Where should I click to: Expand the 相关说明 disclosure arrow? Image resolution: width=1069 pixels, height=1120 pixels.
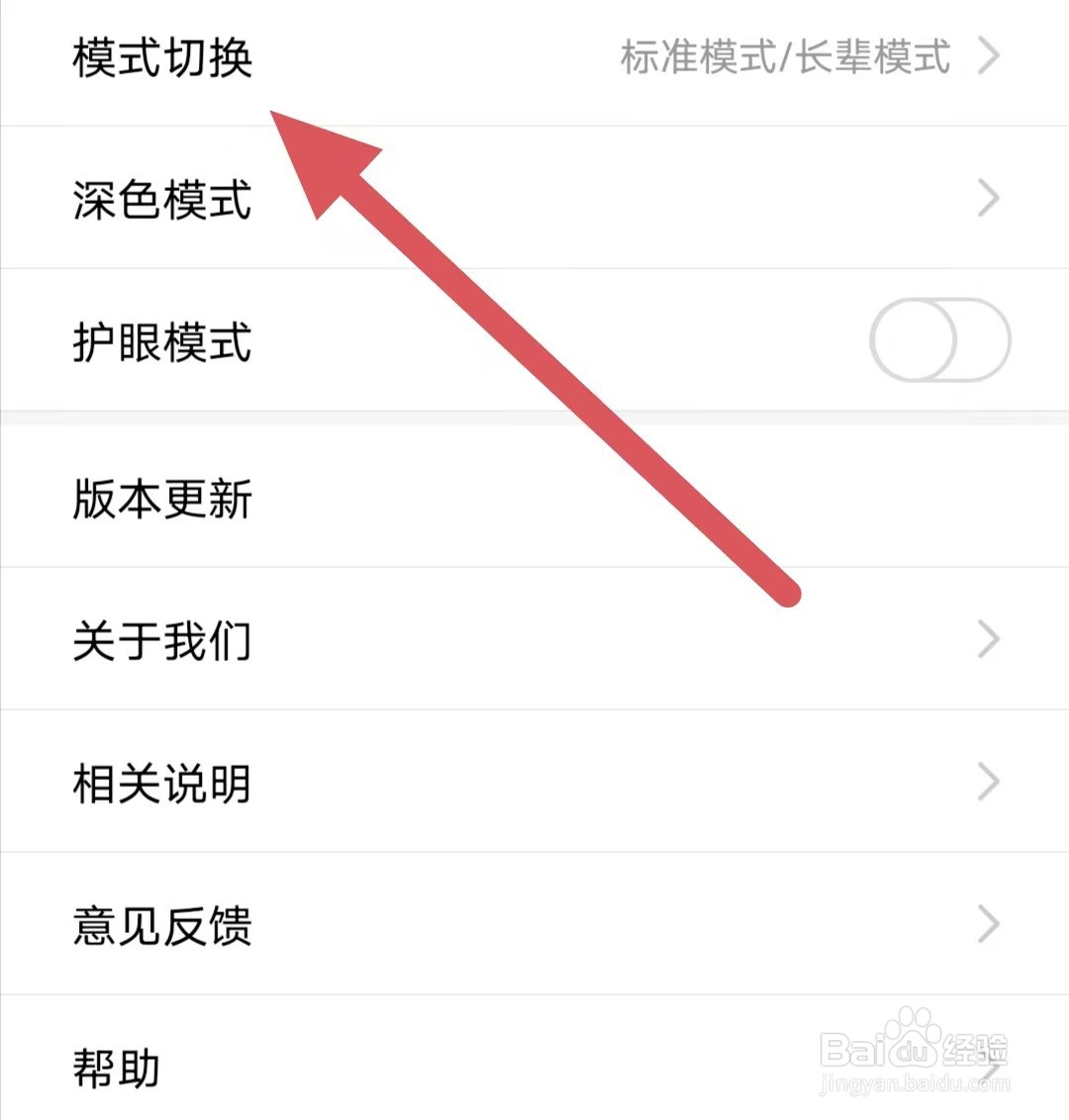(x=989, y=783)
